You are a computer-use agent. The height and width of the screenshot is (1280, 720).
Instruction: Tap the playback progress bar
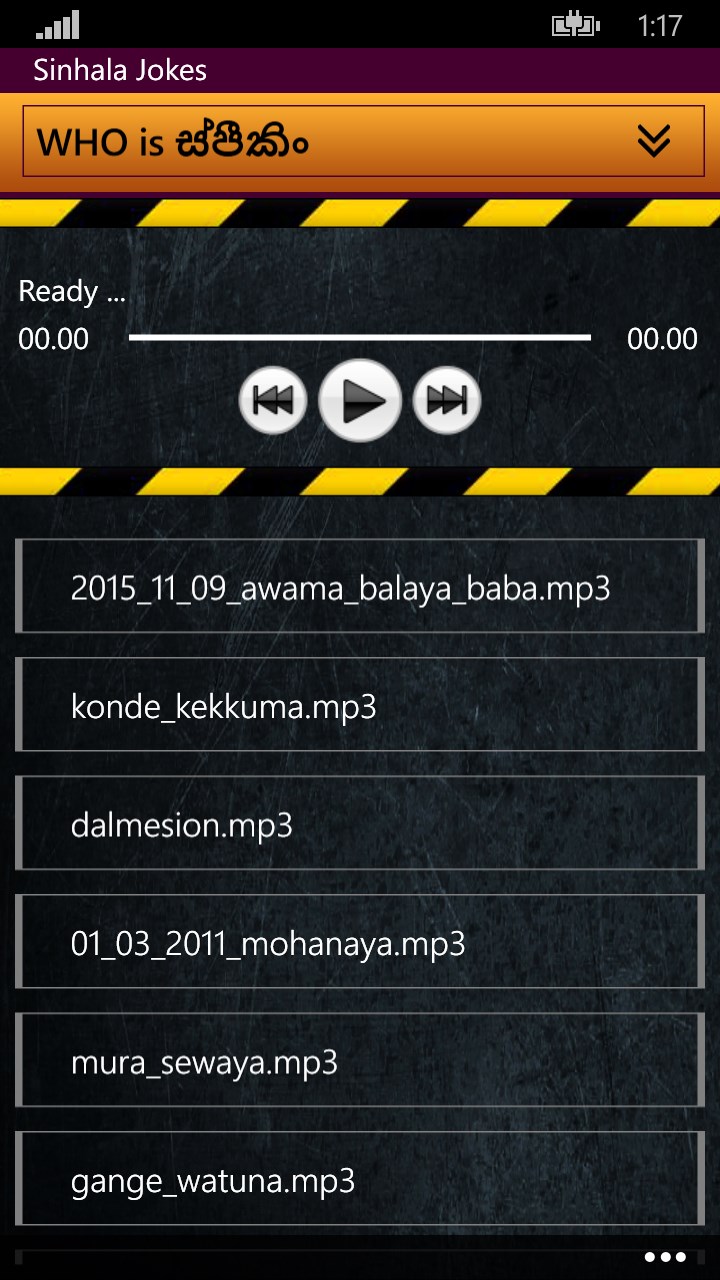click(360, 339)
